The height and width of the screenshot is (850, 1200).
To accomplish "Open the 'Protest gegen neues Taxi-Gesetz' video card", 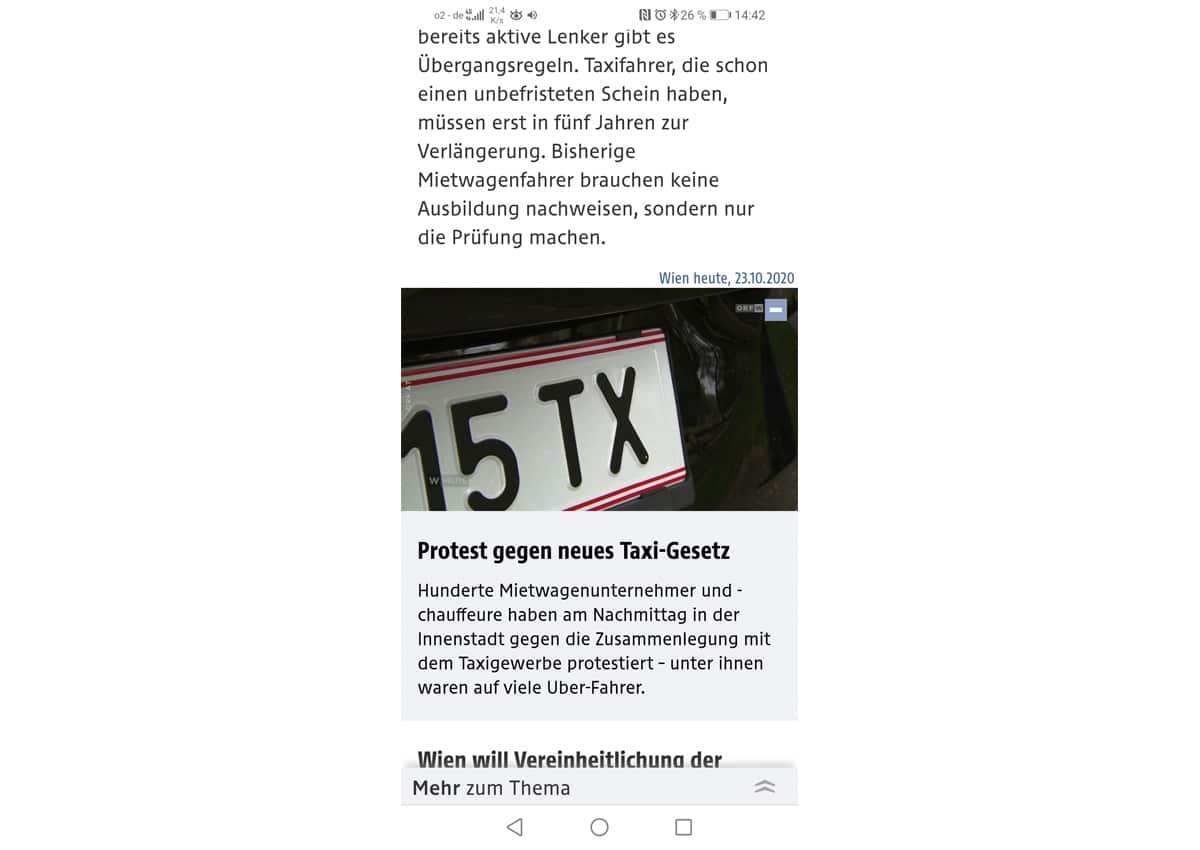I will [x=573, y=551].
